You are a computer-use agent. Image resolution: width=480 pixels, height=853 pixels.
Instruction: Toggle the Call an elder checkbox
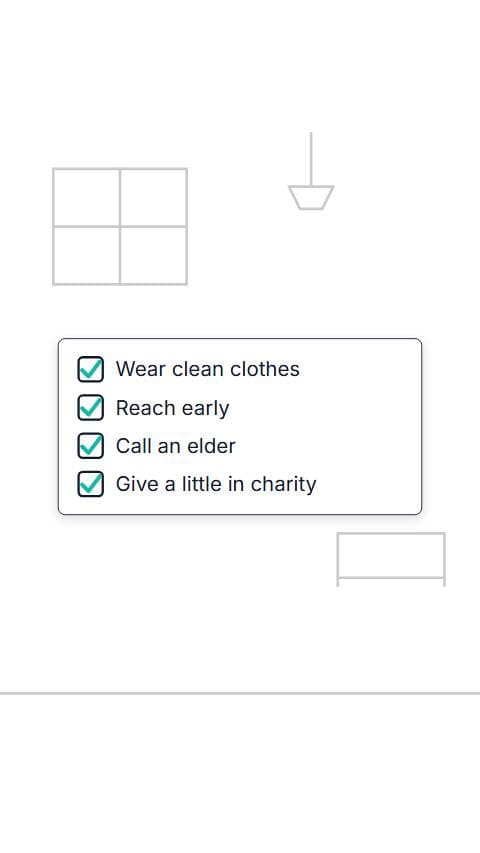pyautogui.click(x=90, y=446)
